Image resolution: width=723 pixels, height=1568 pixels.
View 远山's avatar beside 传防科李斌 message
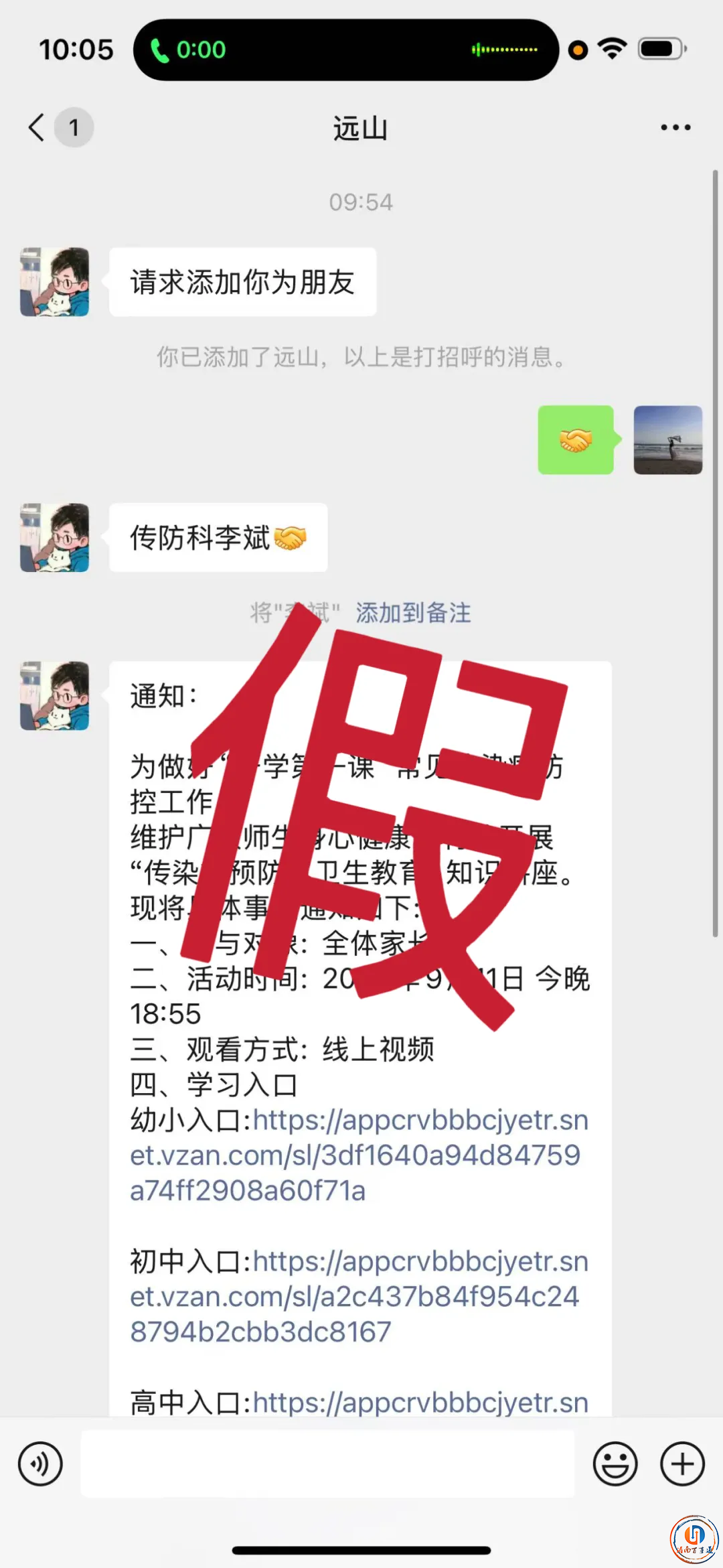point(54,538)
